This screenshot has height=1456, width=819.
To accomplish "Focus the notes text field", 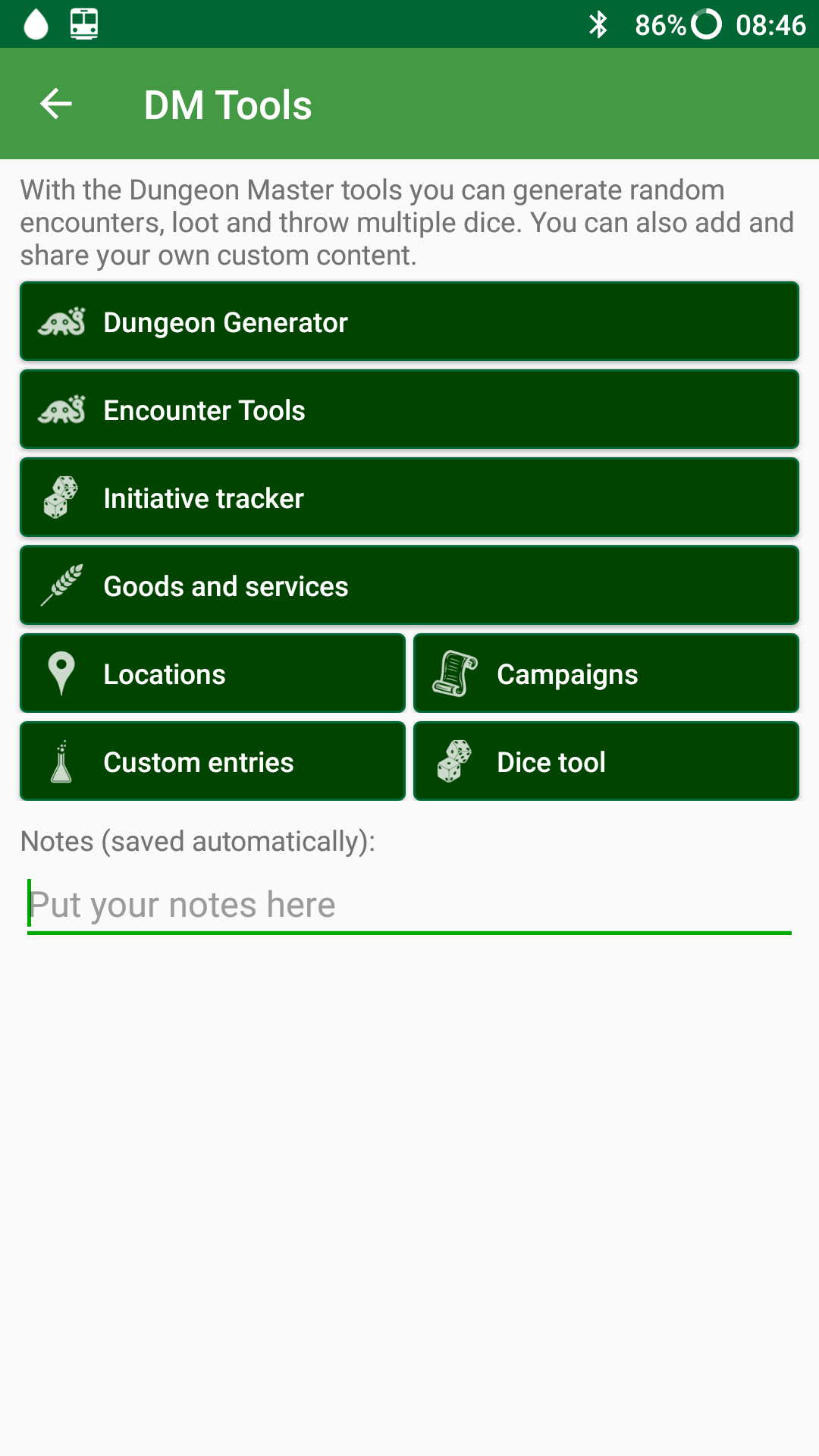I will tap(409, 905).
